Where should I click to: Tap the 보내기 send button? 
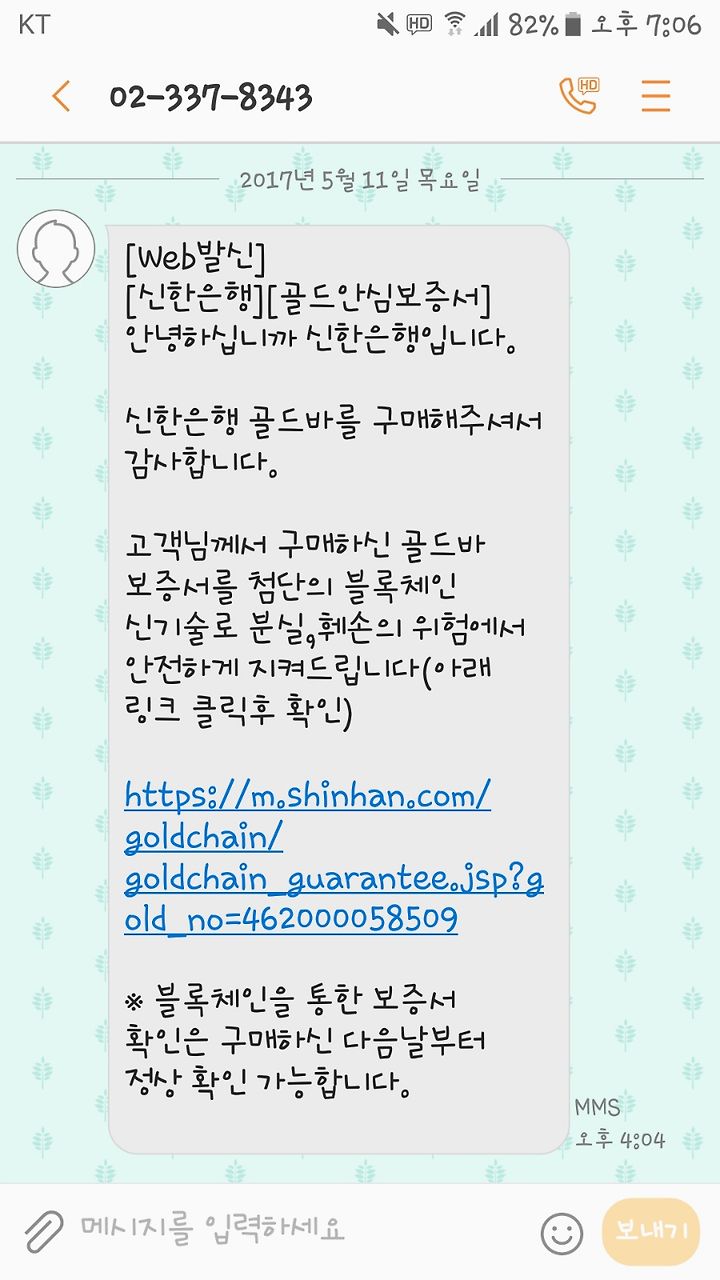[x=651, y=1231]
